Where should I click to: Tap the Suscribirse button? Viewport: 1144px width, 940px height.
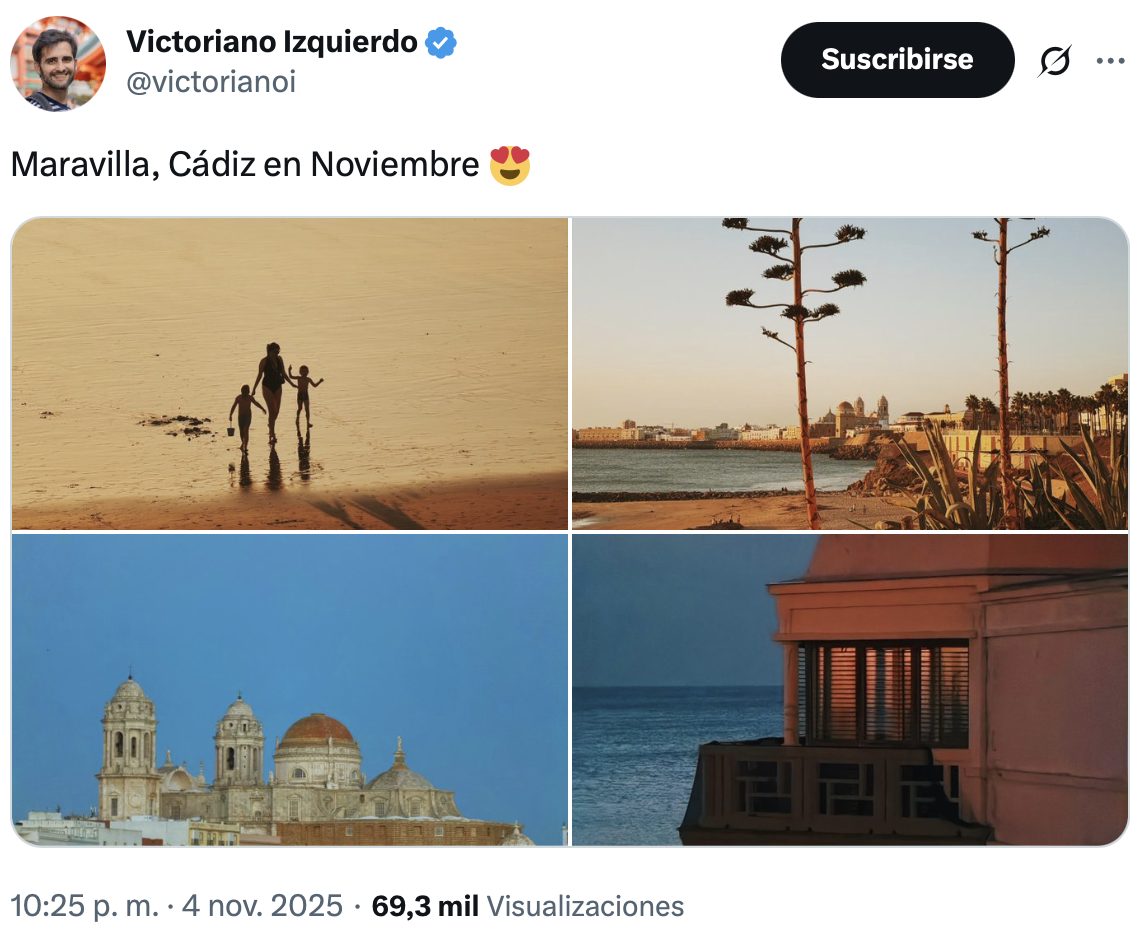point(897,60)
